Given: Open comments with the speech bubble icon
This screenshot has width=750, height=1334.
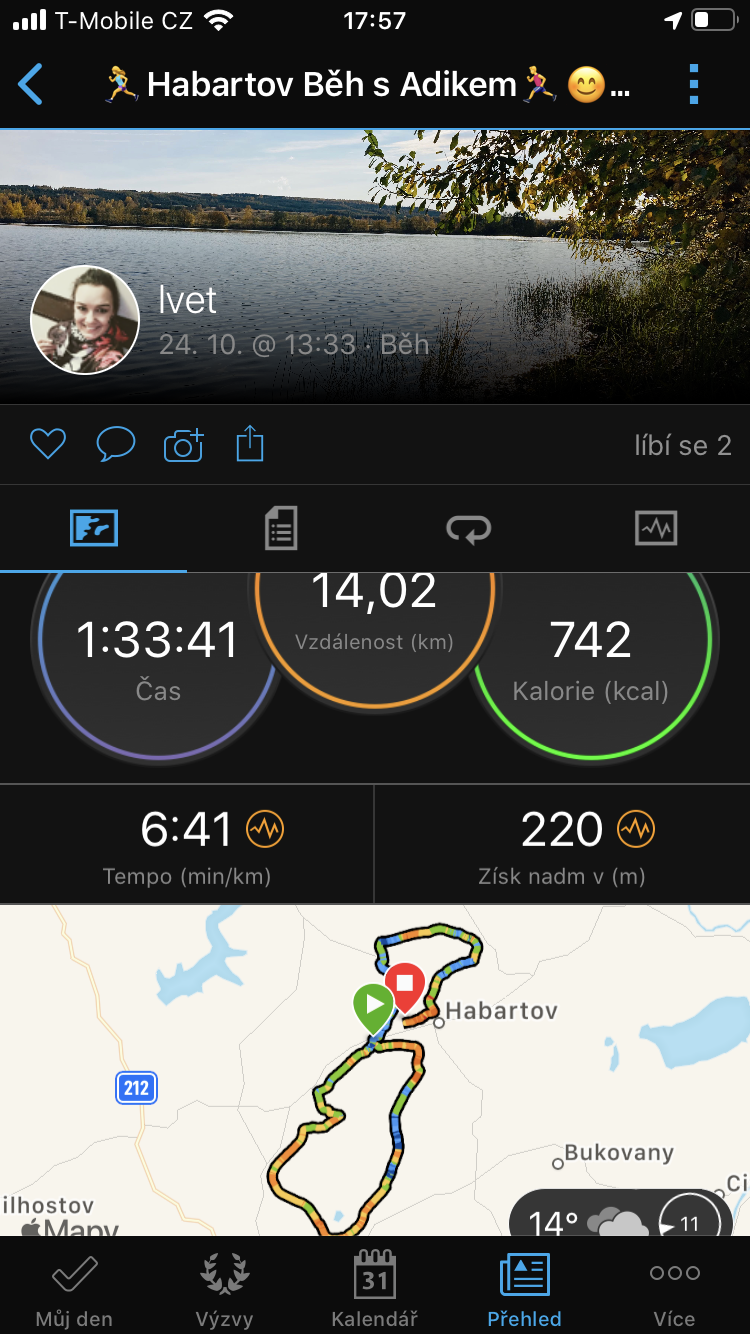Looking at the screenshot, I should point(115,444).
